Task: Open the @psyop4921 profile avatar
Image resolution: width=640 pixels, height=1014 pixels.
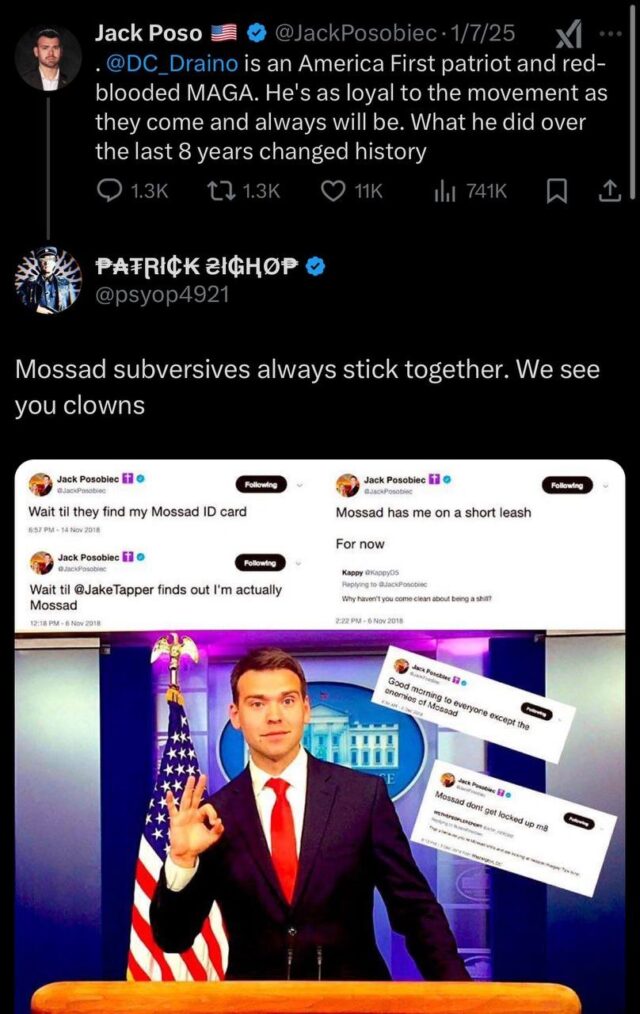Action: [x=48, y=280]
